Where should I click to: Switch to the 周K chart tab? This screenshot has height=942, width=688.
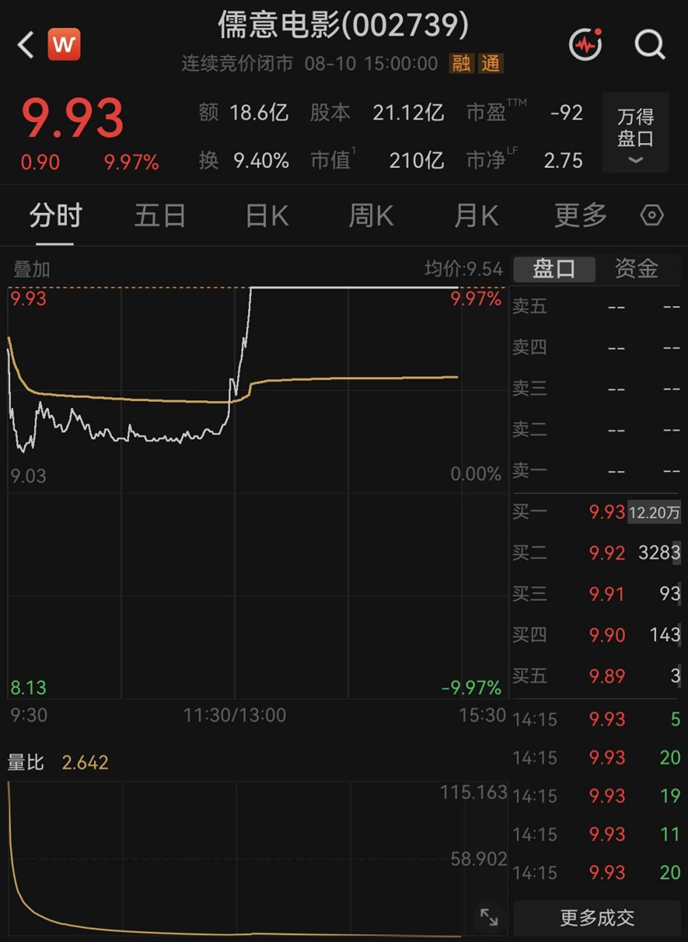(x=371, y=215)
